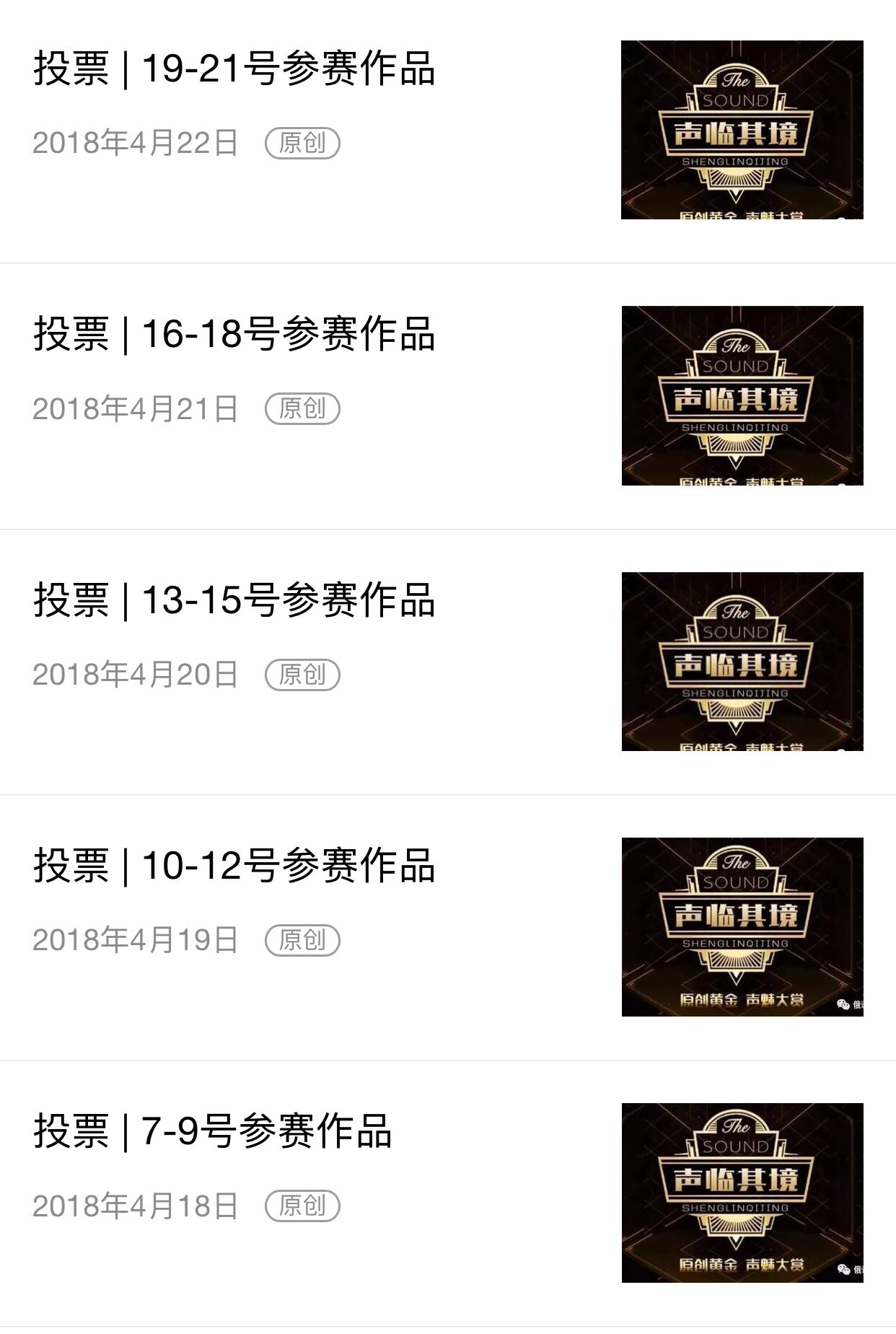Open the article 投票 | 19-21号参赛作品
896x1334 pixels.
click(x=234, y=69)
